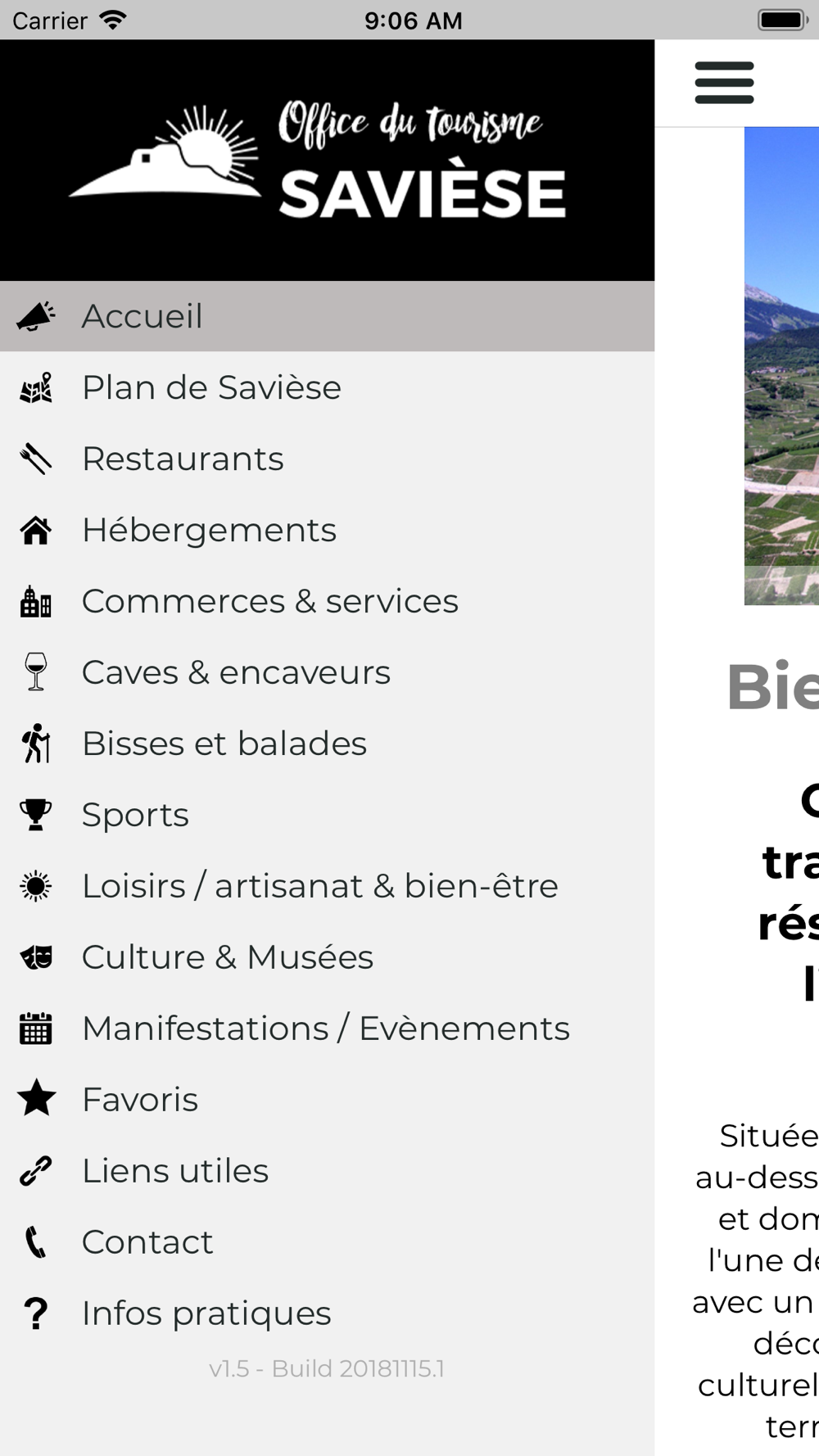Viewport: 819px width, 1456px height.
Task: Go to Sports
Action: [327, 815]
